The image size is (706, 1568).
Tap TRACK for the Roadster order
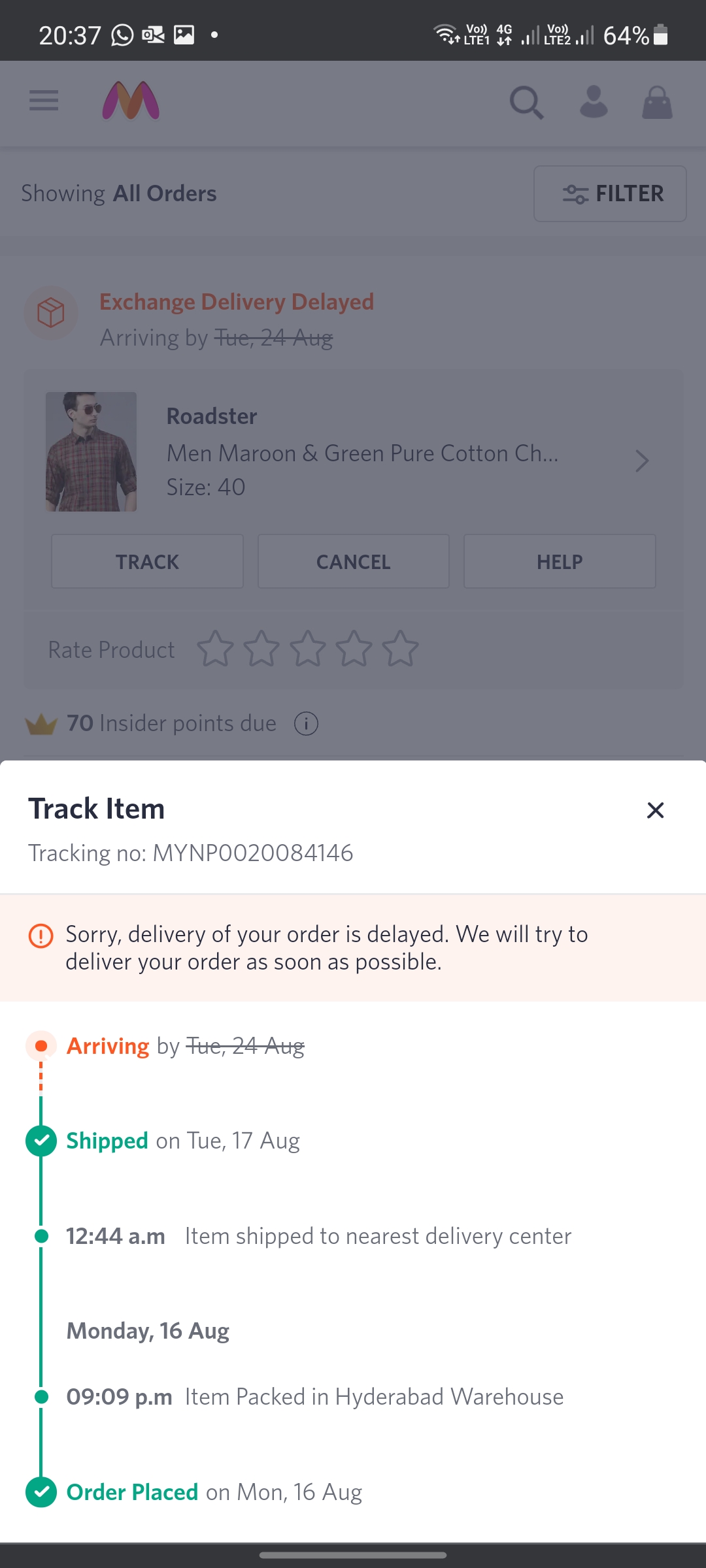tap(147, 562)
